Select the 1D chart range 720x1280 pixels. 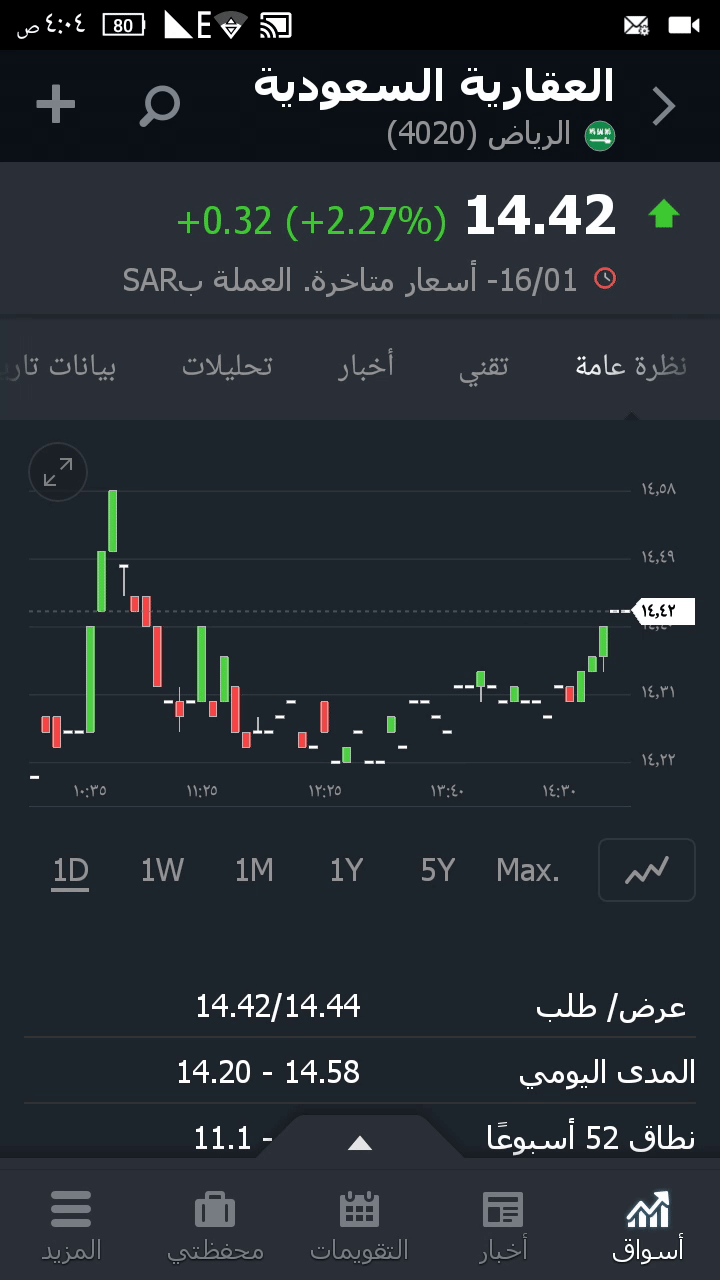tap(71, 871)
